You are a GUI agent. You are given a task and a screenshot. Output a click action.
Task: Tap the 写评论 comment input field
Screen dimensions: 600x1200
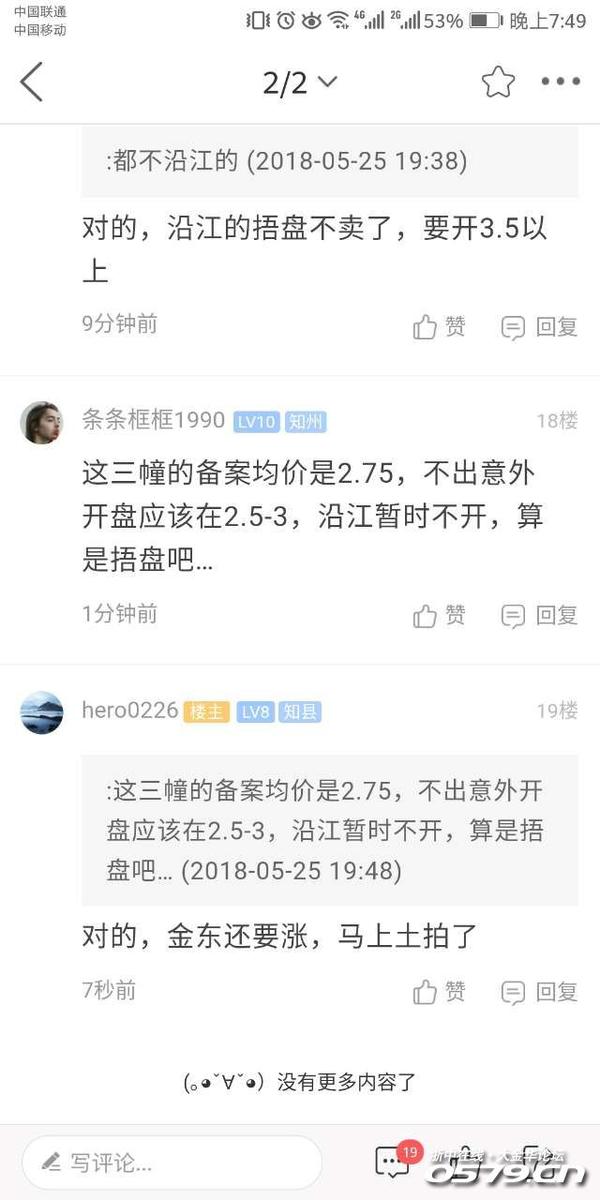point(172,1162)
